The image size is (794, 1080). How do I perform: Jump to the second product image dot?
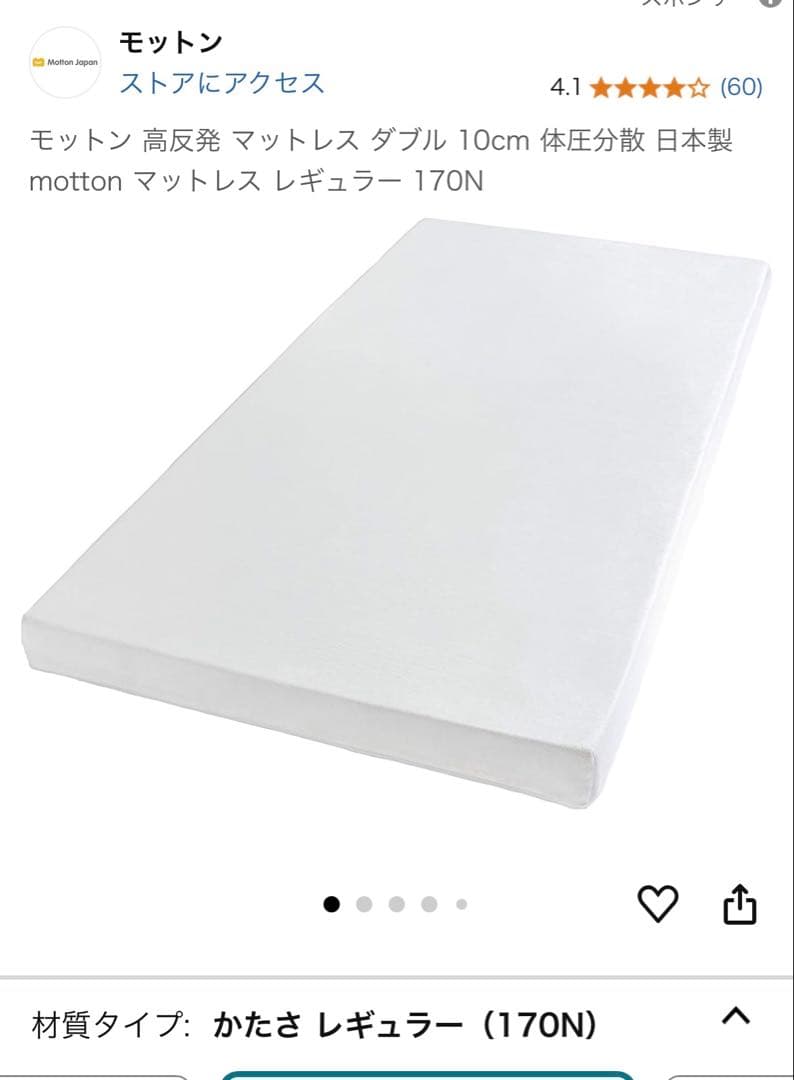[x=364, y=904]
